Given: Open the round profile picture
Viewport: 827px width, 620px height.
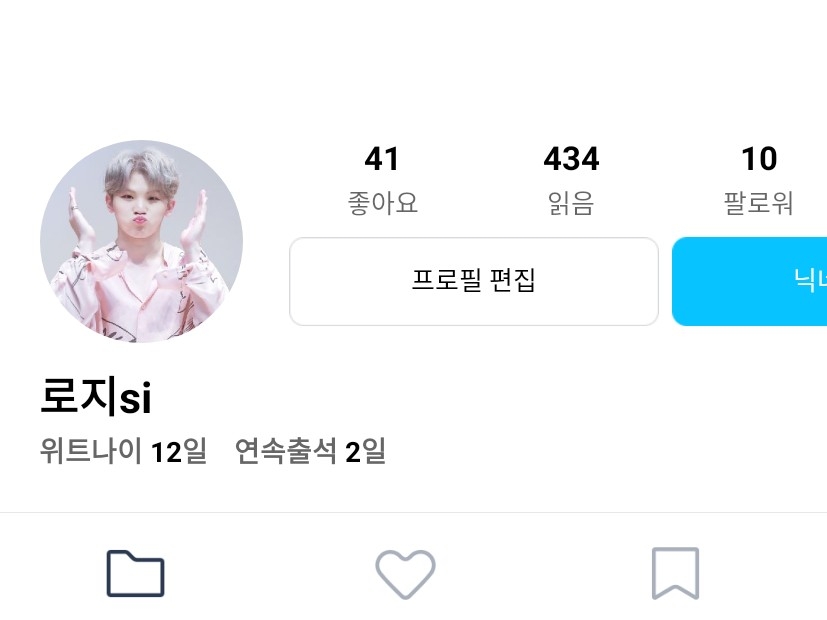Looking at the screenshot, I should pyautogui.click(x=141, y=241).
